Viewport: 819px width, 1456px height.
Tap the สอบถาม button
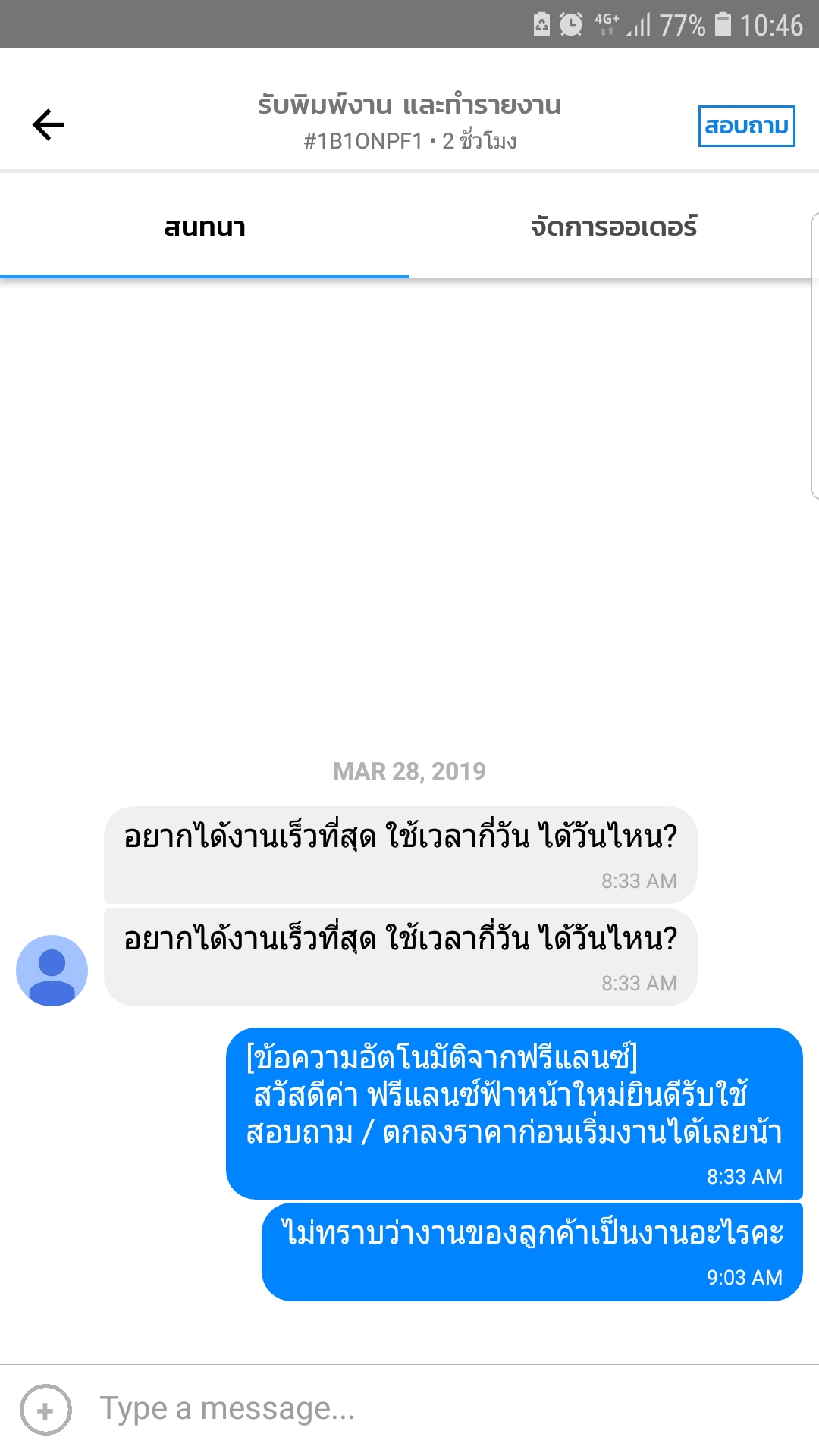746,126
